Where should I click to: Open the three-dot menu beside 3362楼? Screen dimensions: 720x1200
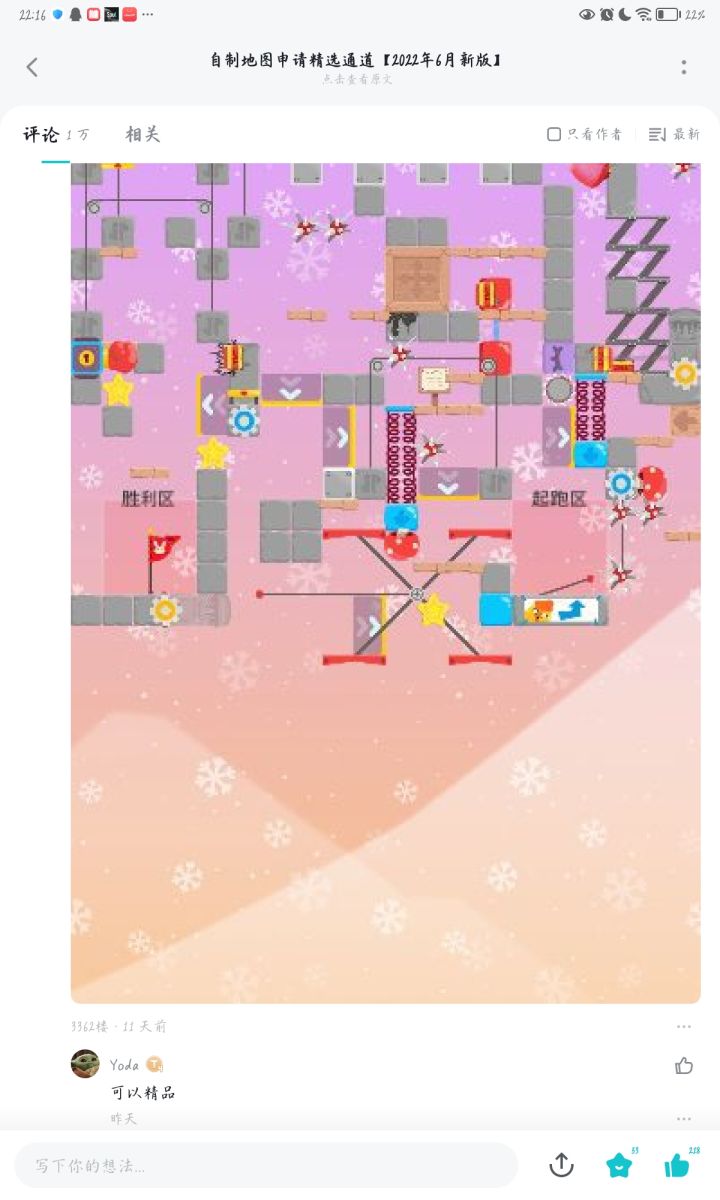(x=684, y=1026)
